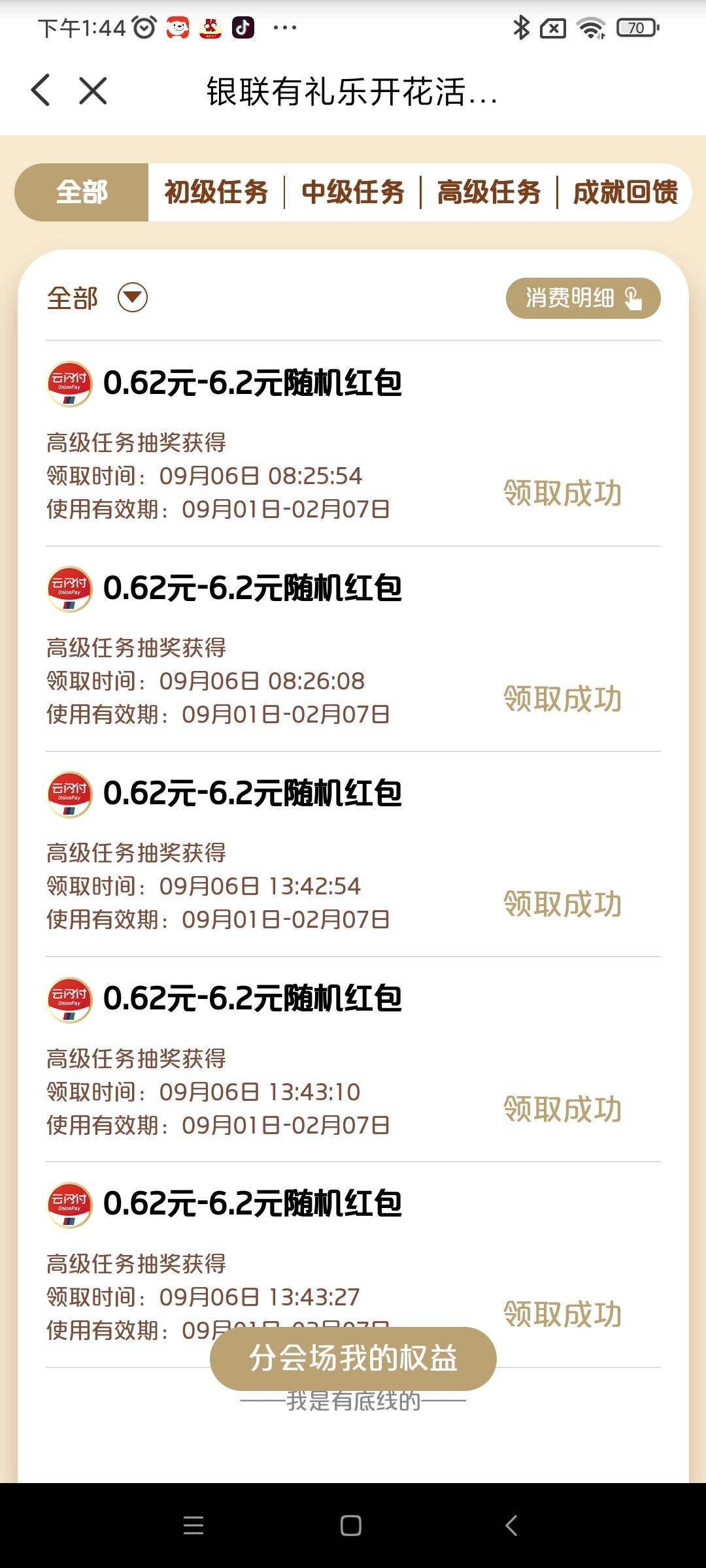Tap the system home button
This screenshot has width=706, height=1568.
pos(351,1526)
